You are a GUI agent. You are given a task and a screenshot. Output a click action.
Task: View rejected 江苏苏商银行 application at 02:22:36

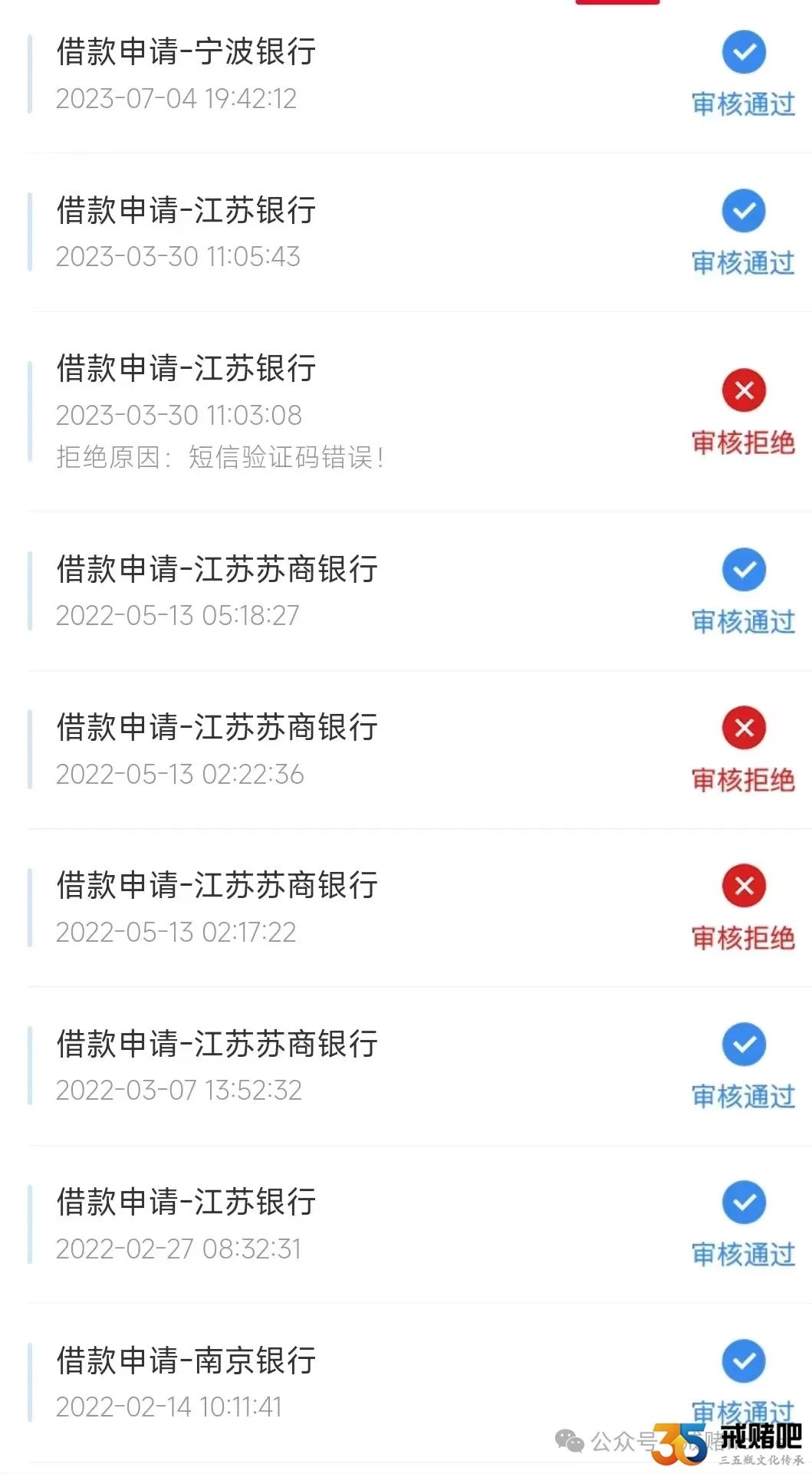pos(419,749)
